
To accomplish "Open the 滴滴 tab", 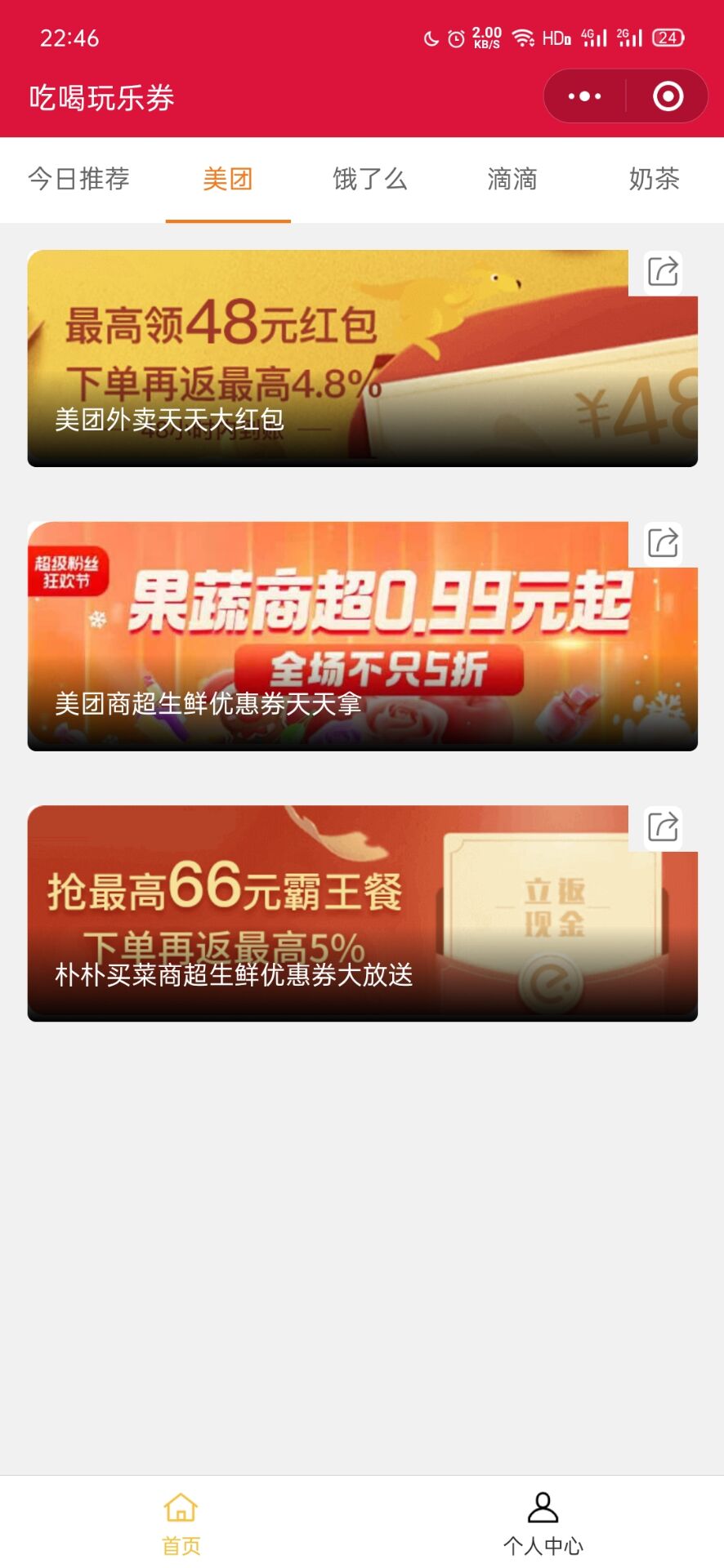I will [x=512, y=179].
